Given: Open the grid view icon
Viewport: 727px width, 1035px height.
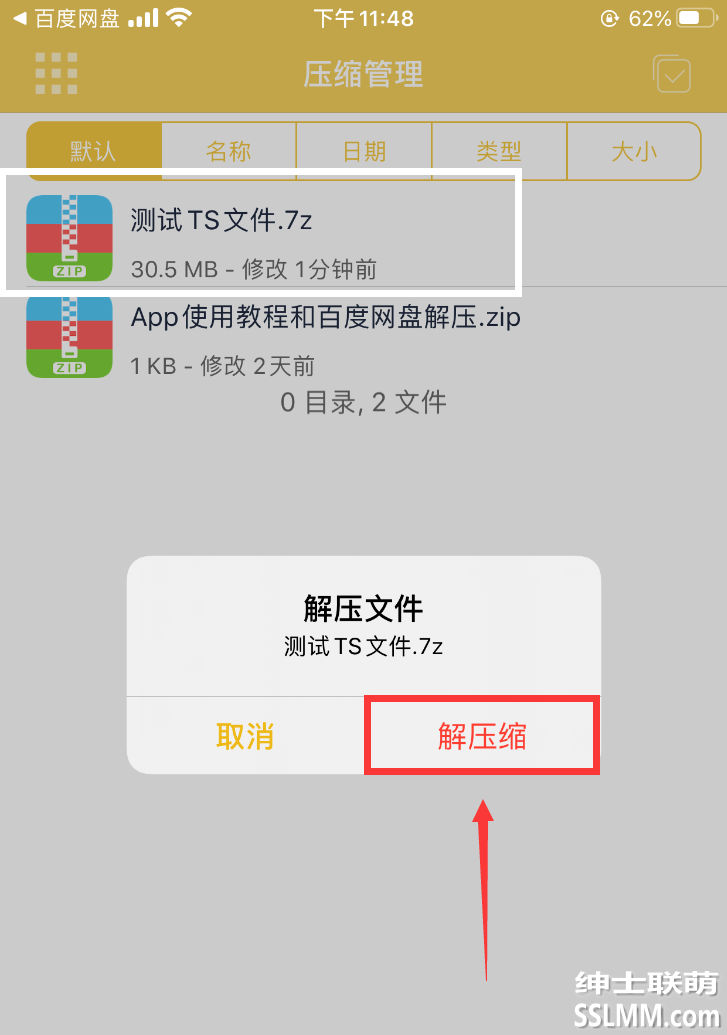Looking at the screenshot, I should (x=57, y=73).
